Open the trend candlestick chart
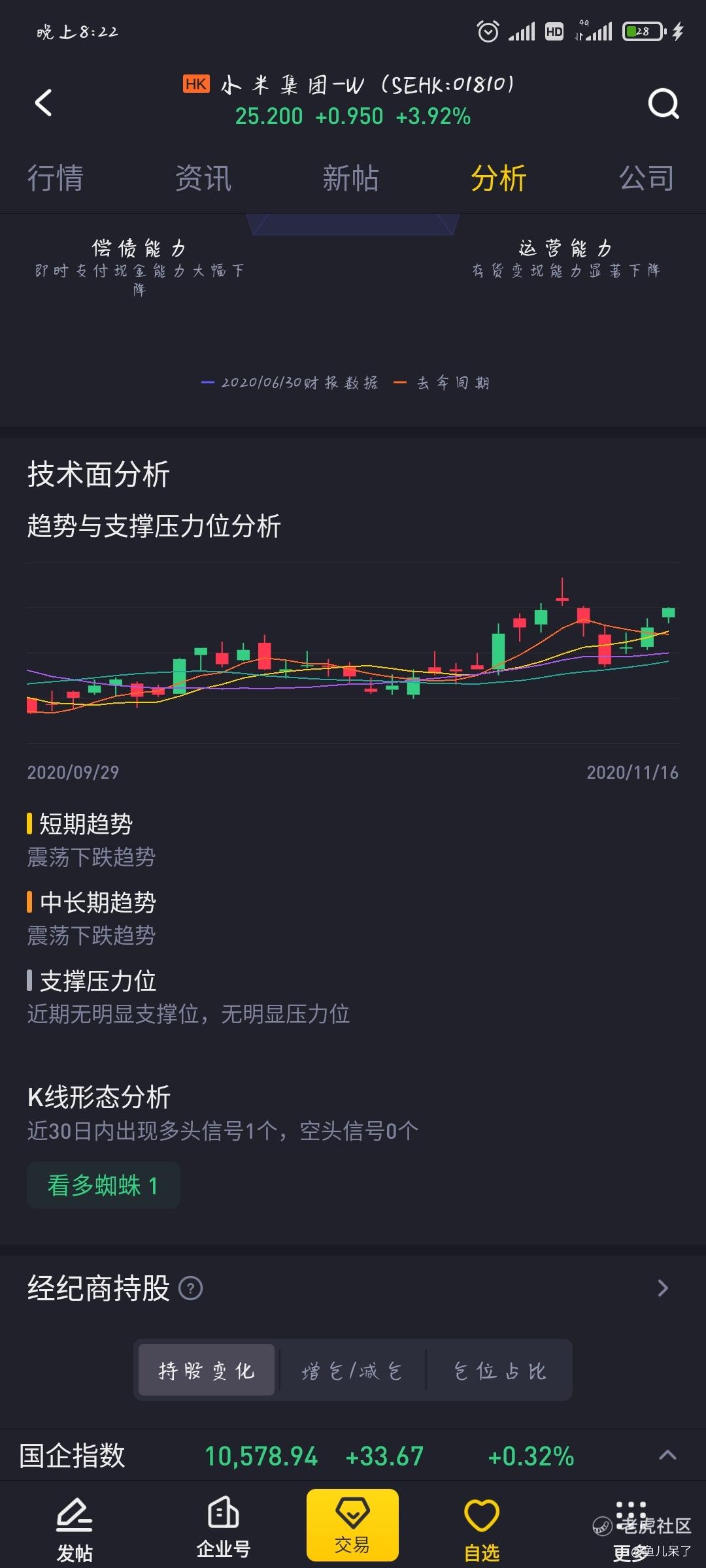Screen dimensions: 706x1568 (353, 653)
